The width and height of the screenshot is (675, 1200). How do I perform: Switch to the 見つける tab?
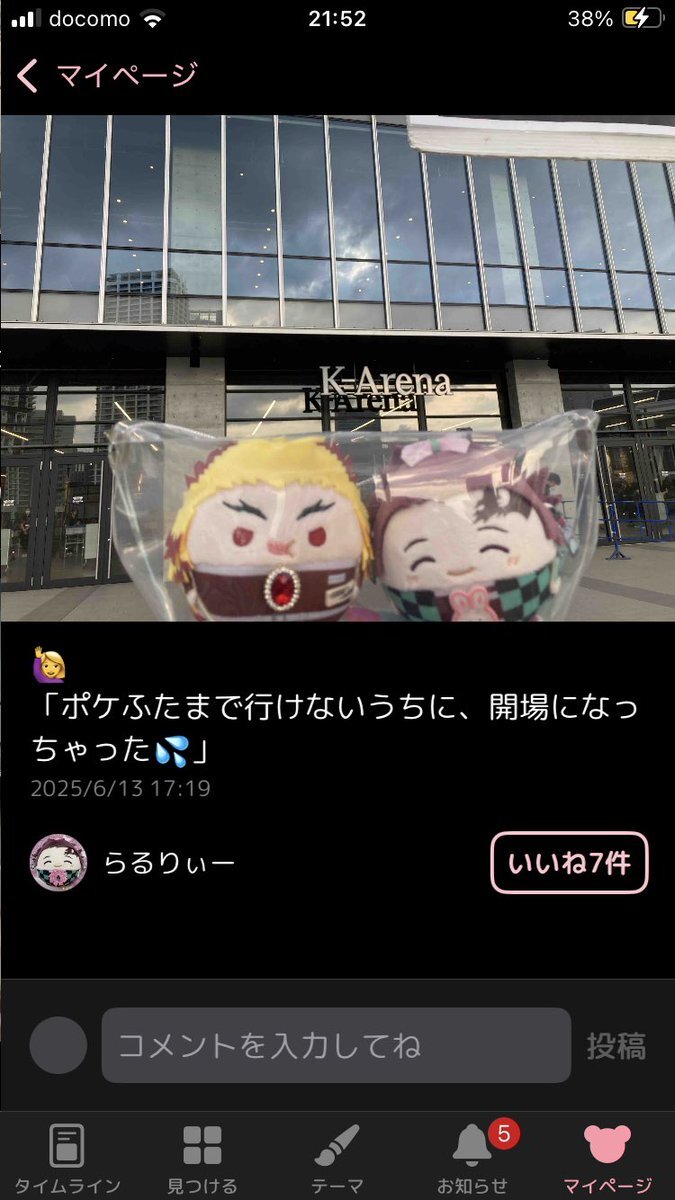pyautogui.click(x=202, y=1159)
